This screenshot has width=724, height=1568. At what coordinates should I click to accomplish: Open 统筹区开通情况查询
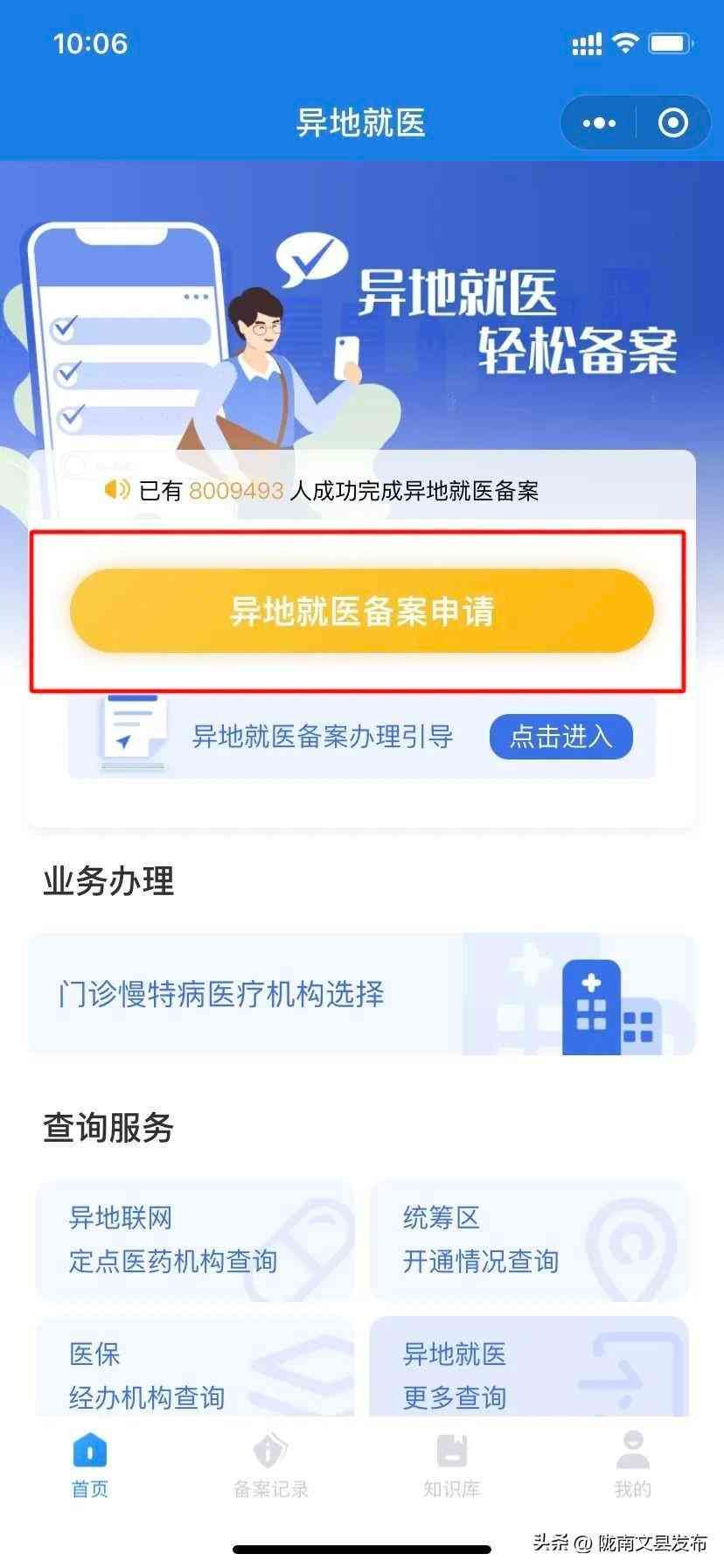(528, 1239)
